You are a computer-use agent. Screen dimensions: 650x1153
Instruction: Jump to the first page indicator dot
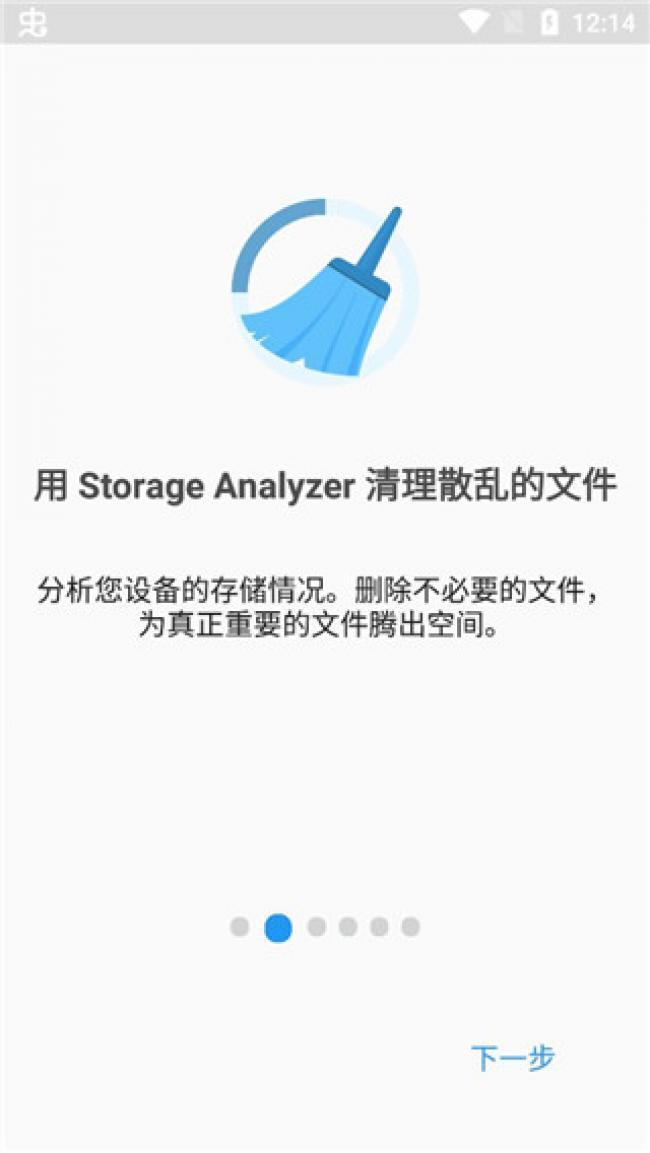coord(239,927)
